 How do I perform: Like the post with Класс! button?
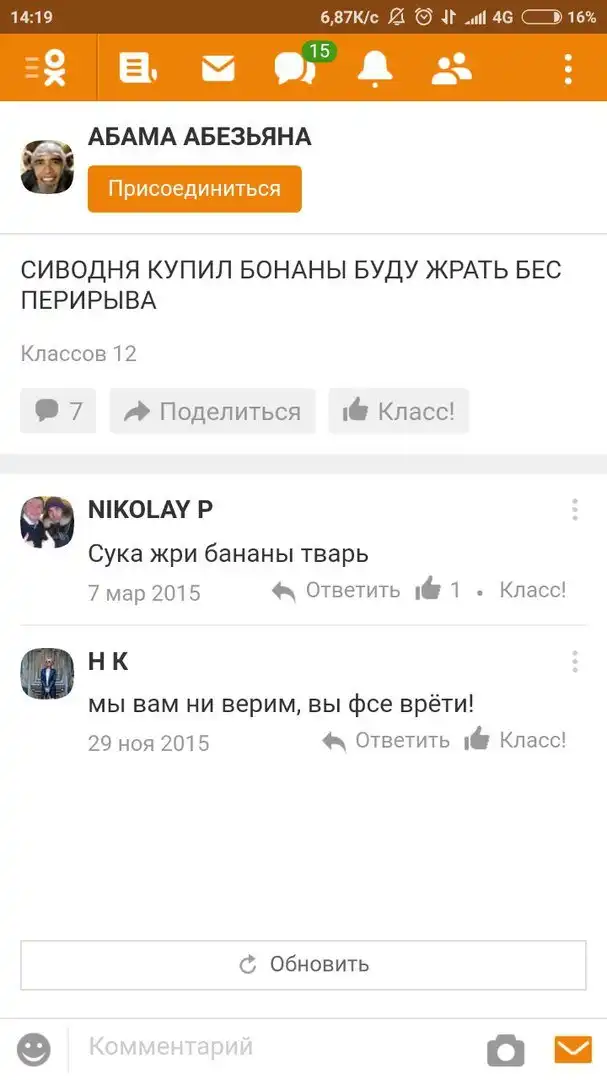(399, 411)
